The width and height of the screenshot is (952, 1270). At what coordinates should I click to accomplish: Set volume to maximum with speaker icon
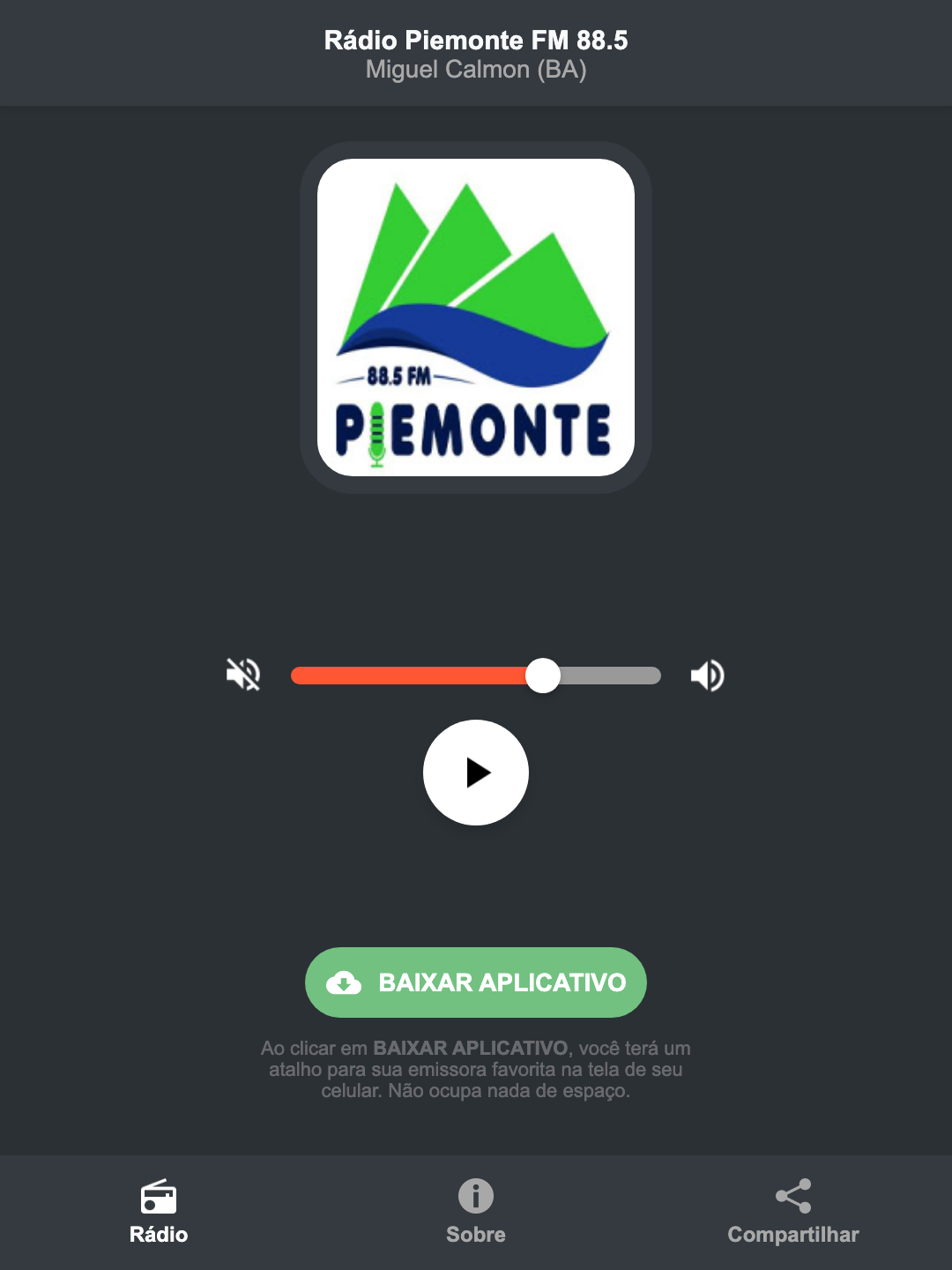point(706,675)
